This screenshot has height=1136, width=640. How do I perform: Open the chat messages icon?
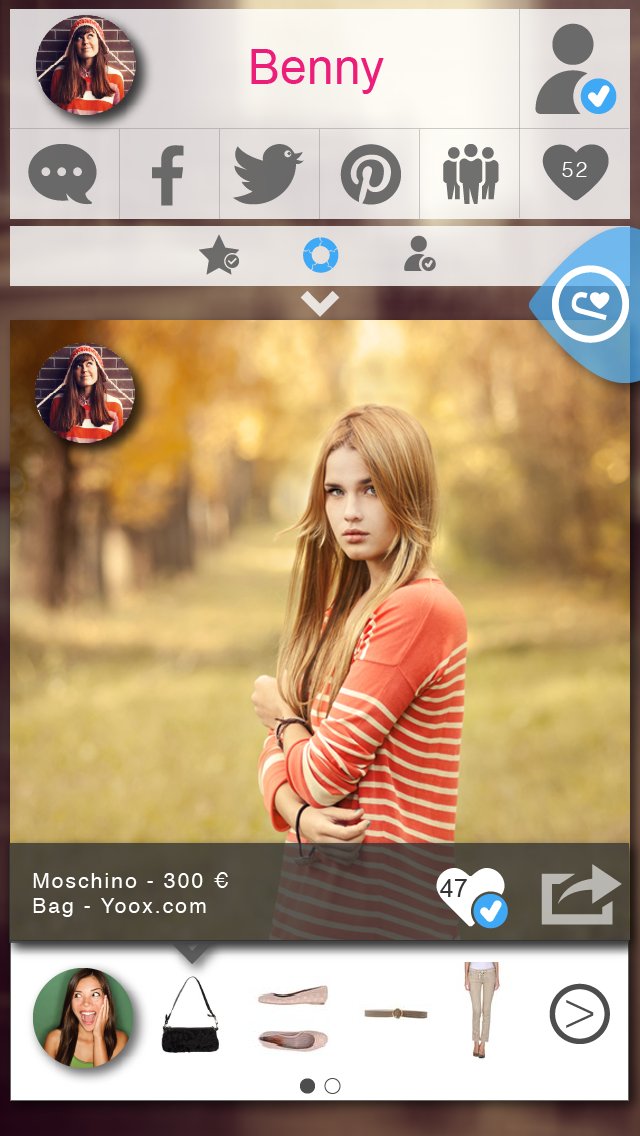(63, 174)
